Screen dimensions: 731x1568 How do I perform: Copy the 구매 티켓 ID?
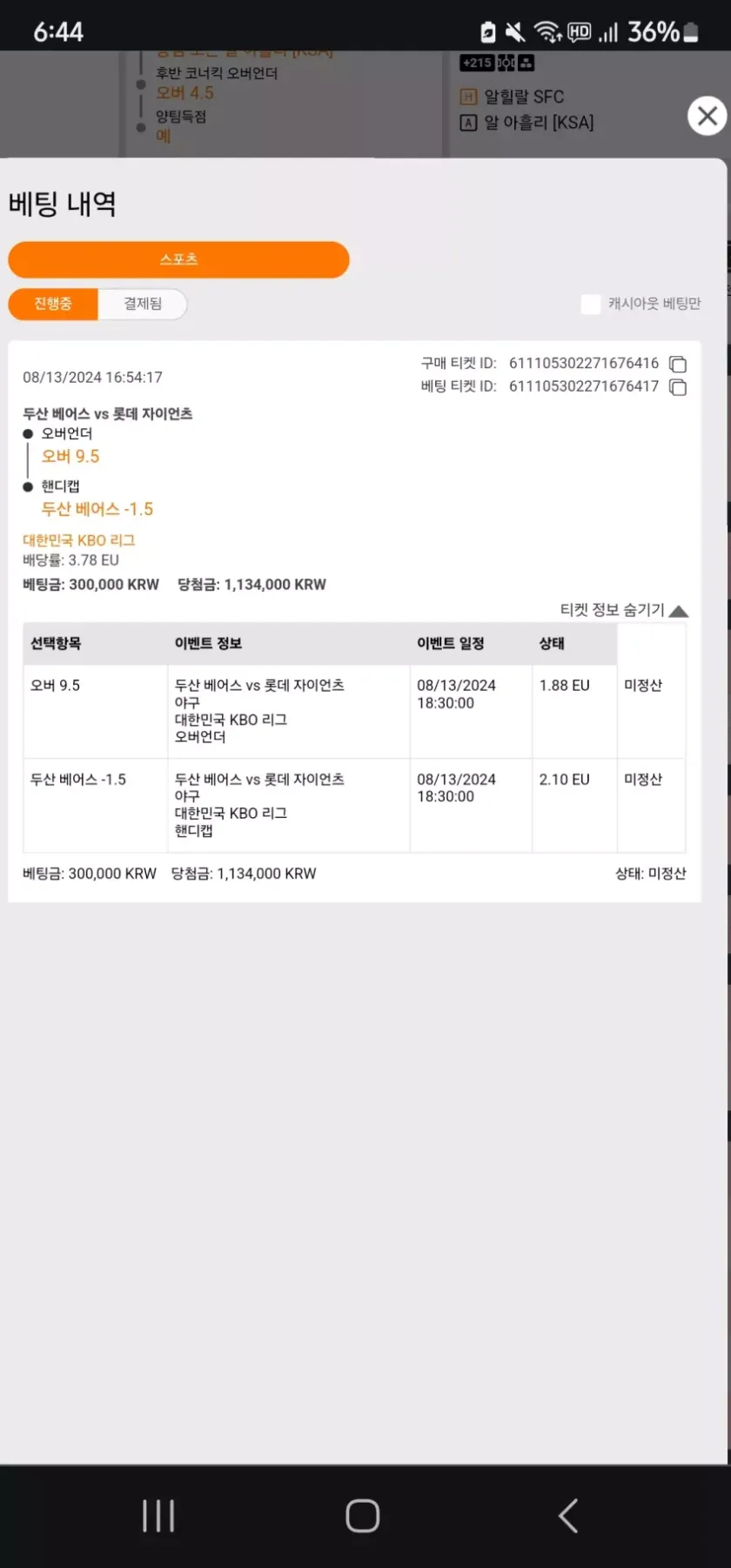pos(678,364)
